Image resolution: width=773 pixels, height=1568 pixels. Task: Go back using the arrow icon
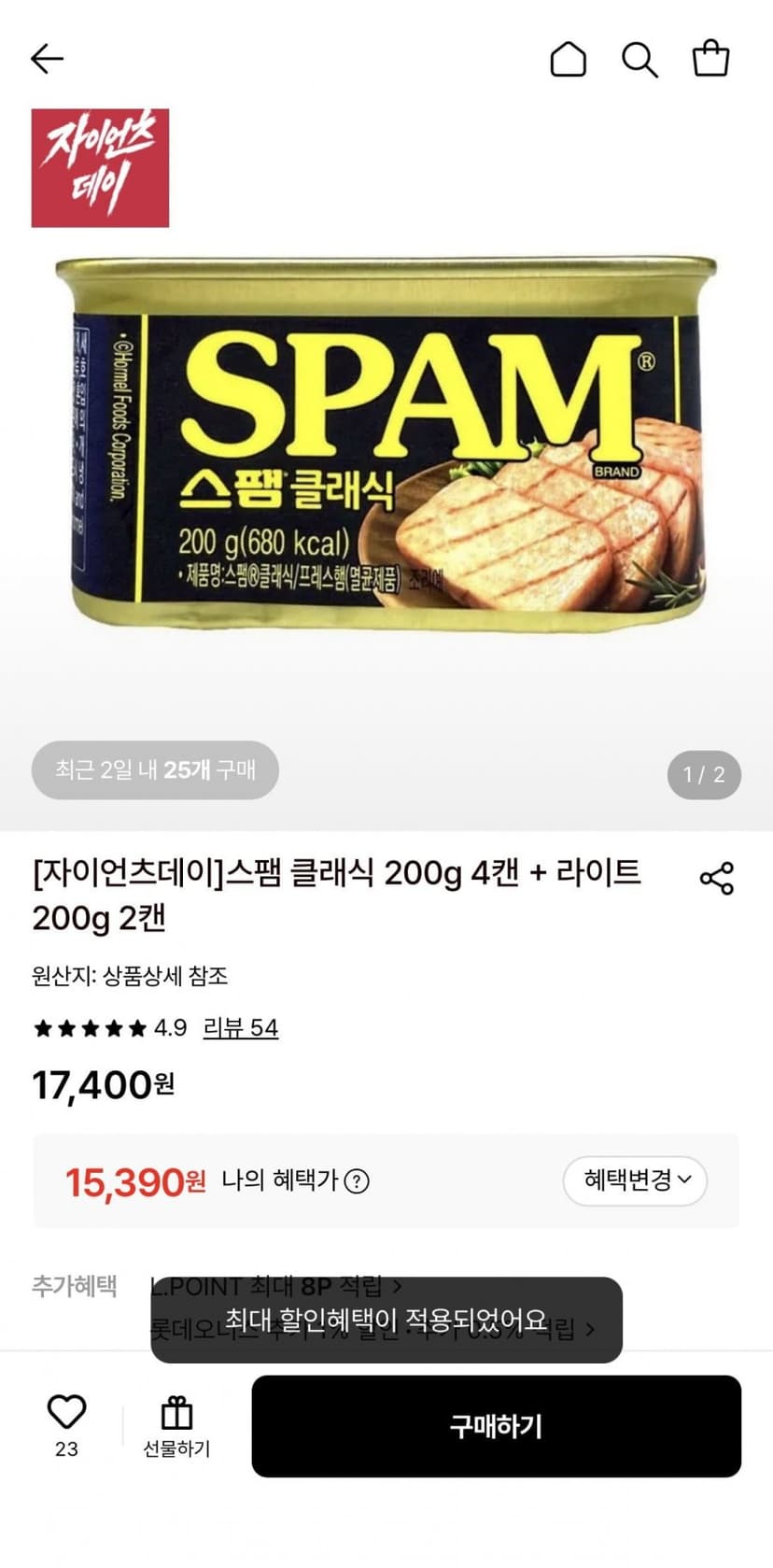47,59
